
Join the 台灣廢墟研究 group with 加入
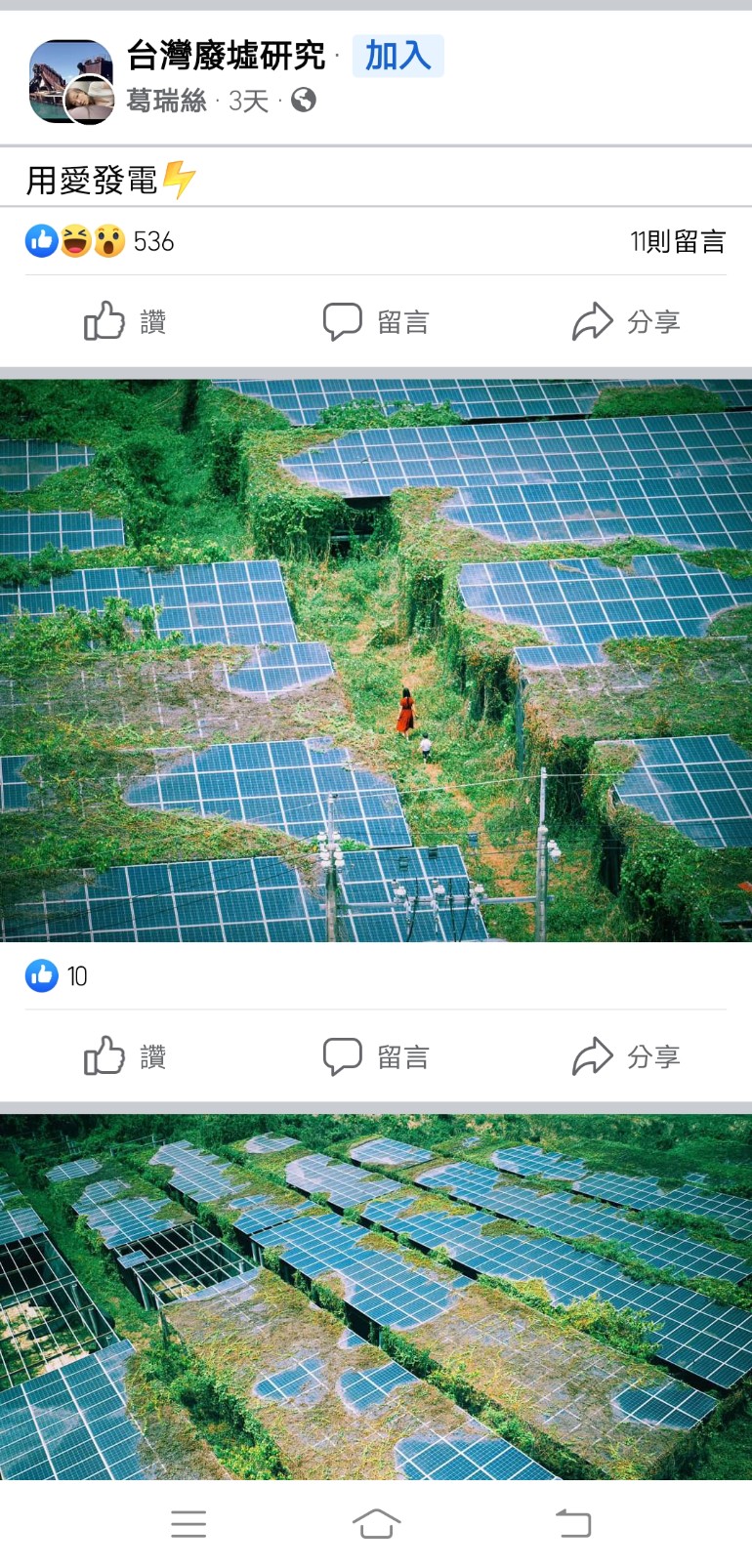coord(397,56)
